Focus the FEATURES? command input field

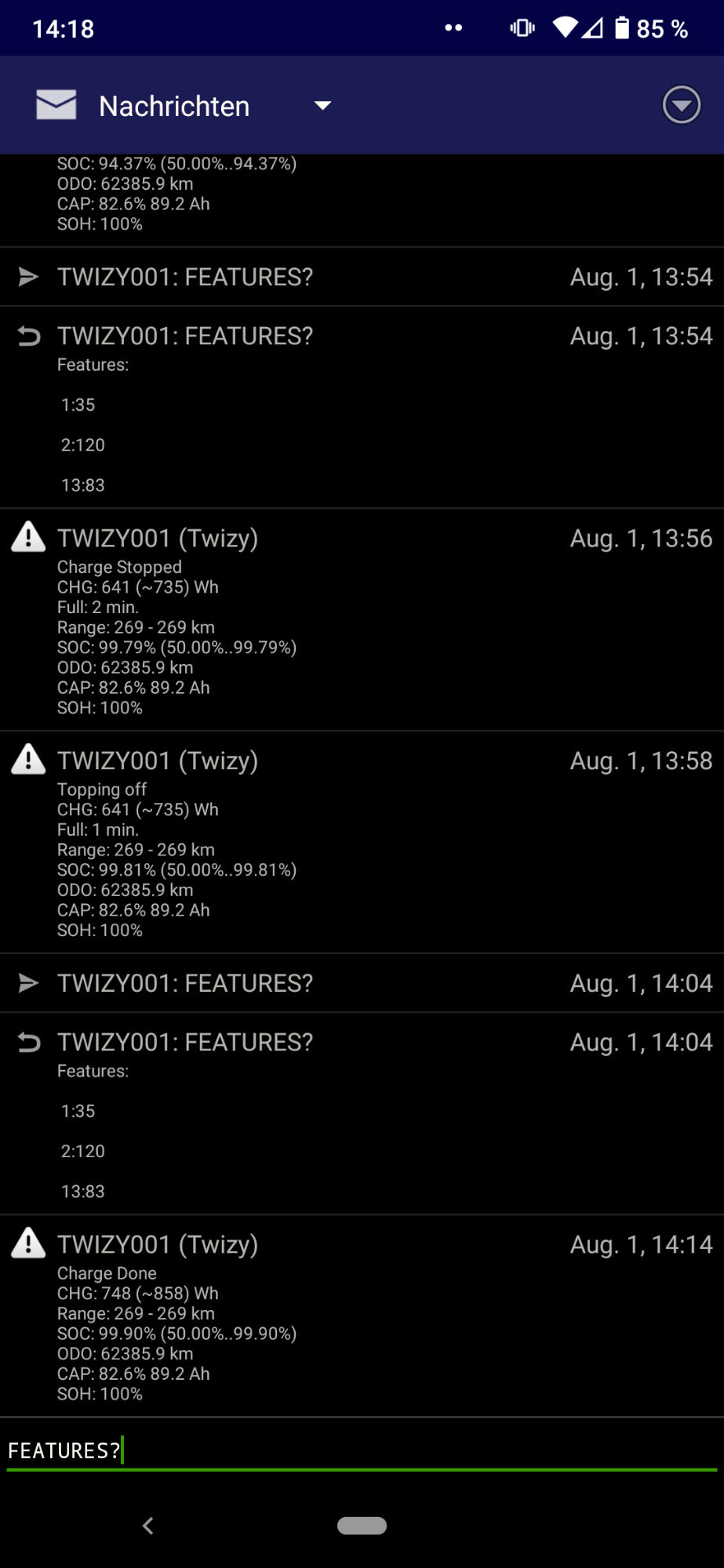click(x=361, y=1451)
